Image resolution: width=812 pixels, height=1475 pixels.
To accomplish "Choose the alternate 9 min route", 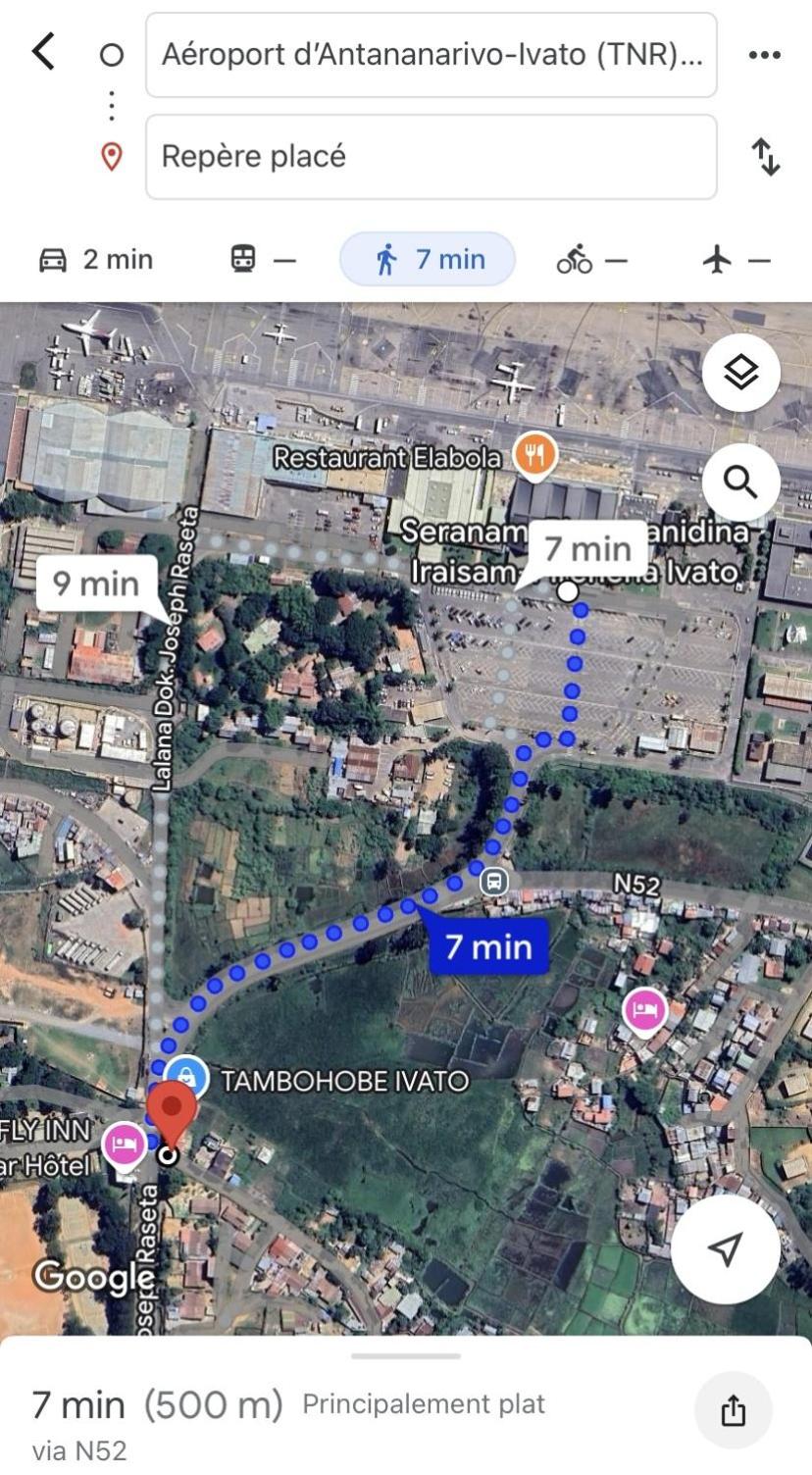I will pos(96,584).
